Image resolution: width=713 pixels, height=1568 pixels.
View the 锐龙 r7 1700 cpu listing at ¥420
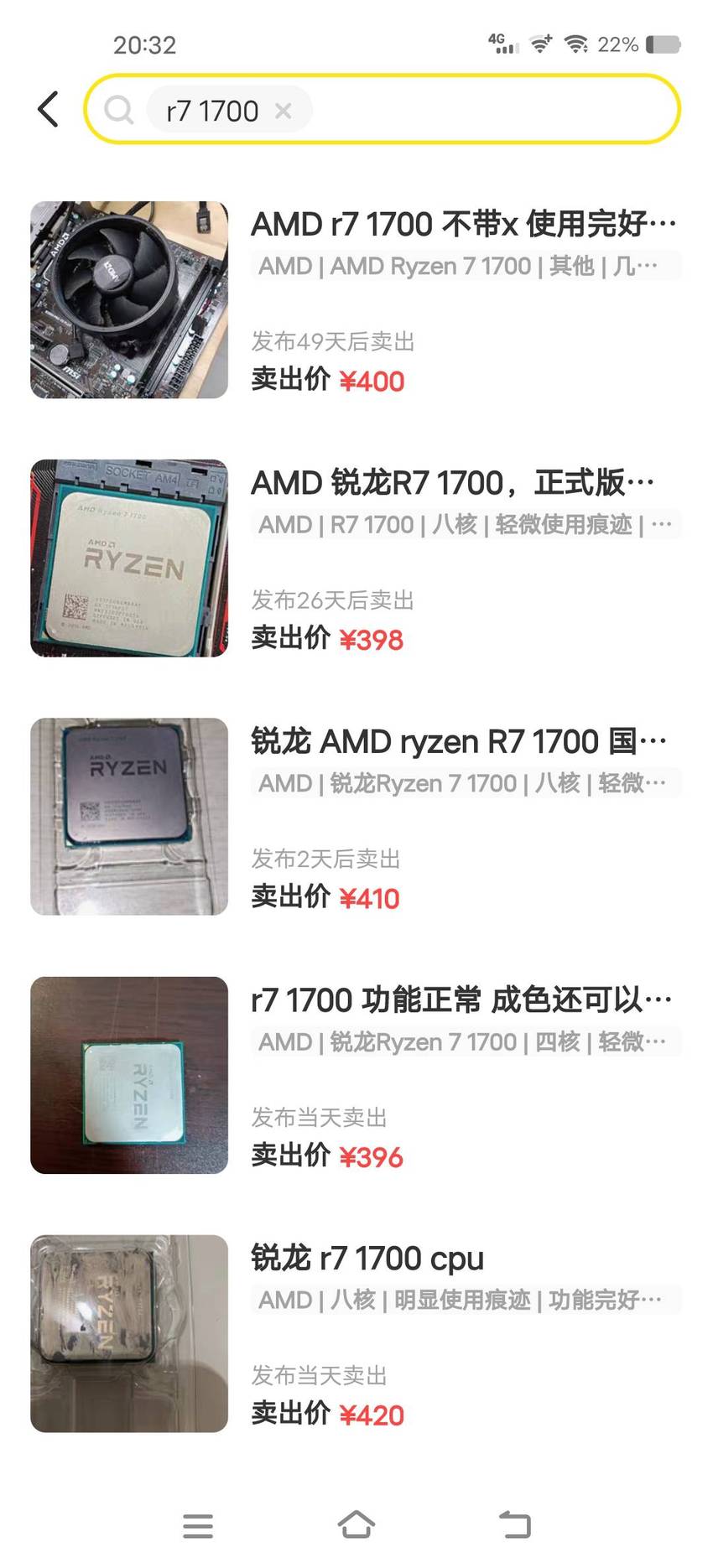click(356, 1332)
